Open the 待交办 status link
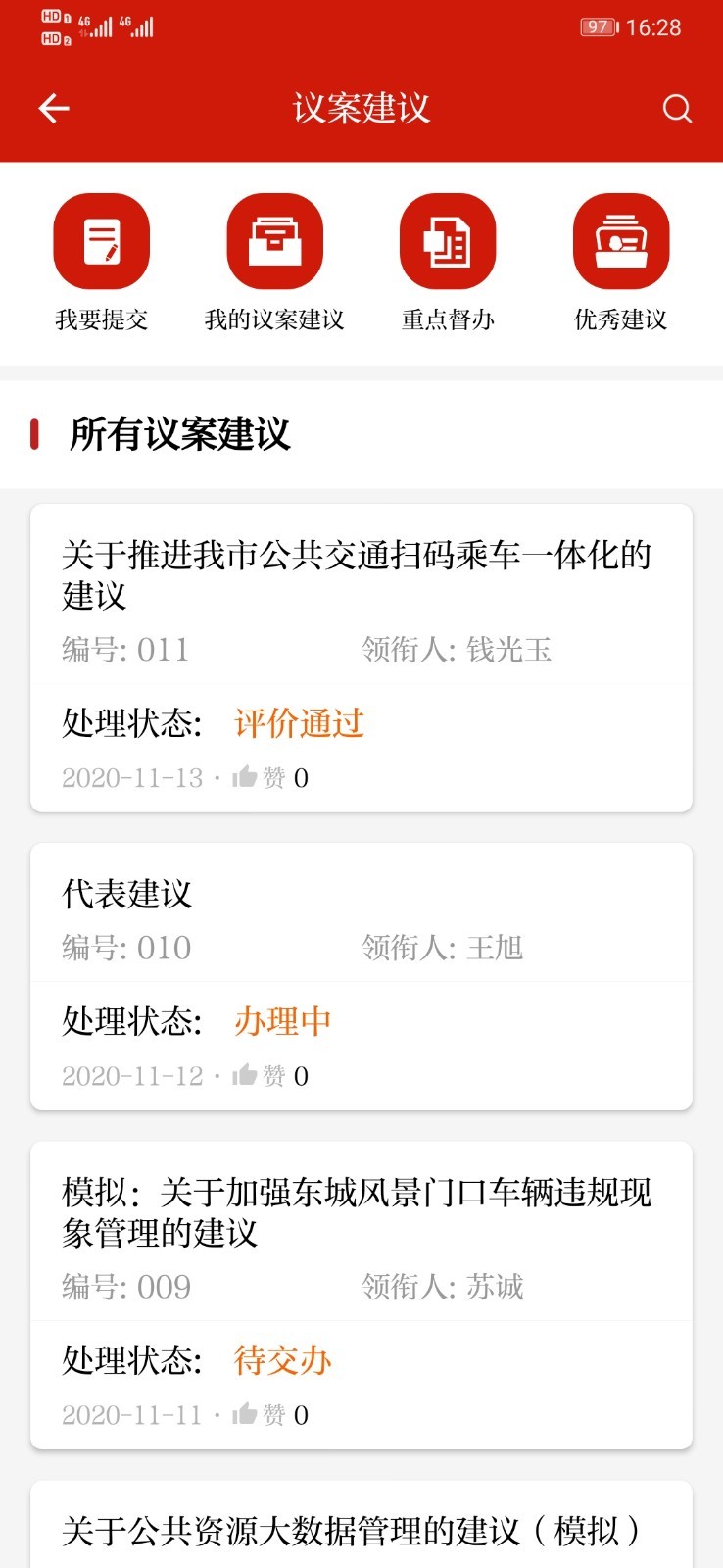 coord(280,1360)
